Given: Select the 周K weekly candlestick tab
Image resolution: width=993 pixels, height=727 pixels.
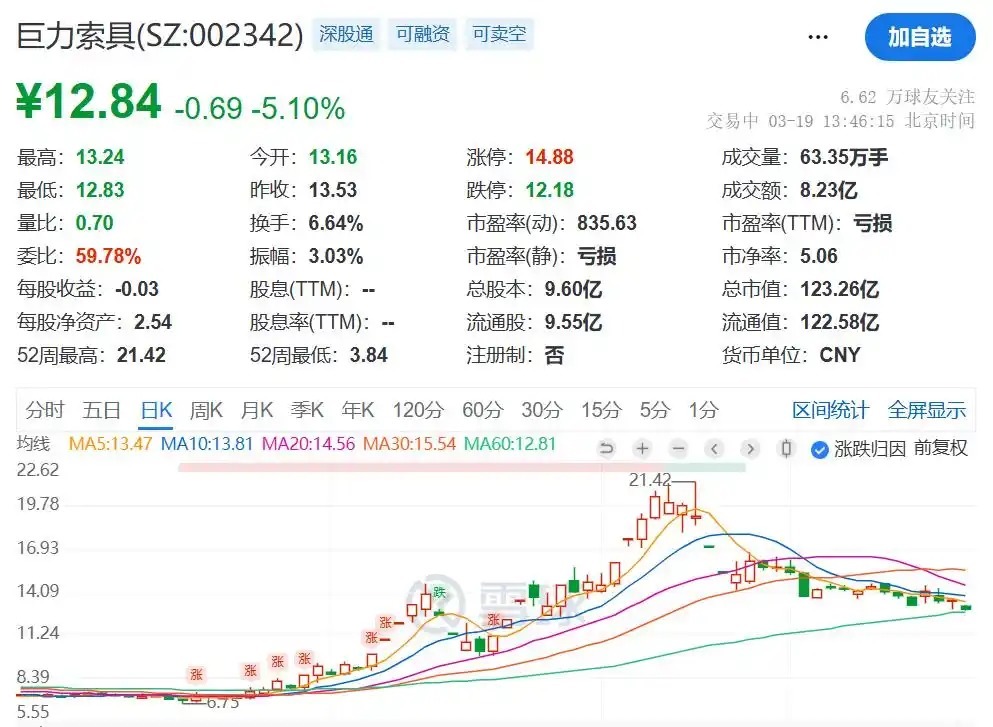Looking at the screenshot, I should tap(206, 410).
